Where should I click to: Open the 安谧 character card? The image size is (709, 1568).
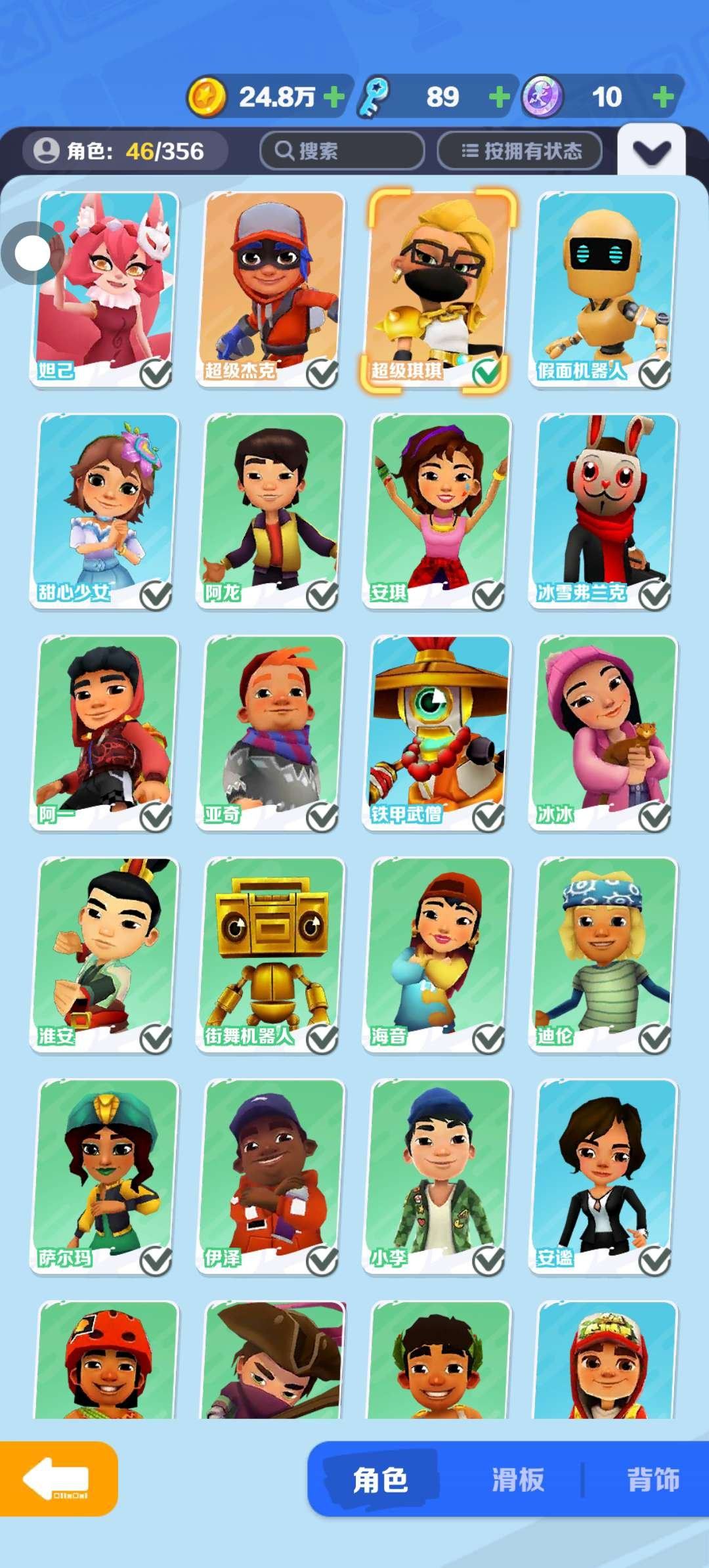pos(603,1177)
